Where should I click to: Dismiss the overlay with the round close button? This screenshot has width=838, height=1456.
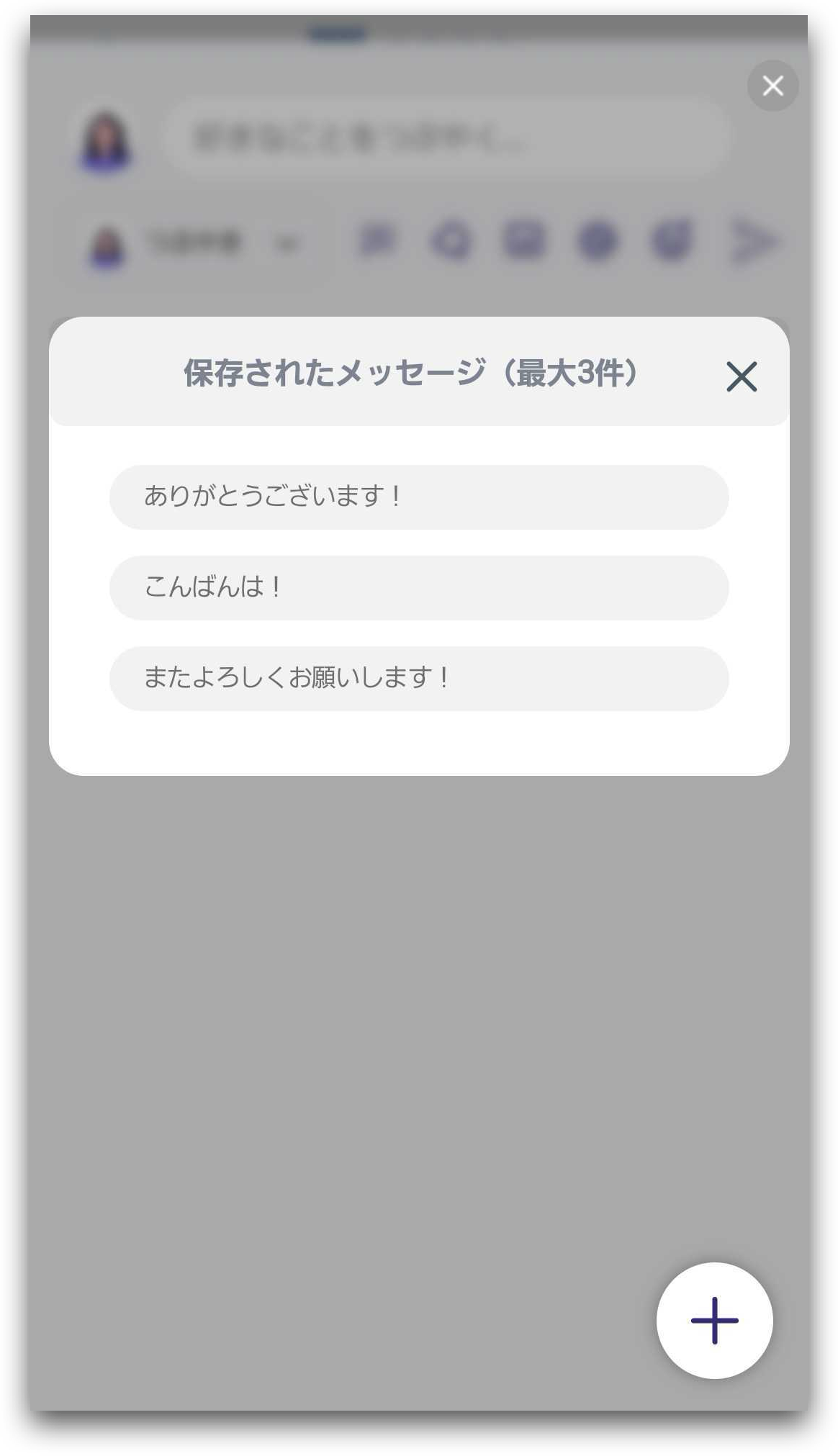[x=772, y=86]
